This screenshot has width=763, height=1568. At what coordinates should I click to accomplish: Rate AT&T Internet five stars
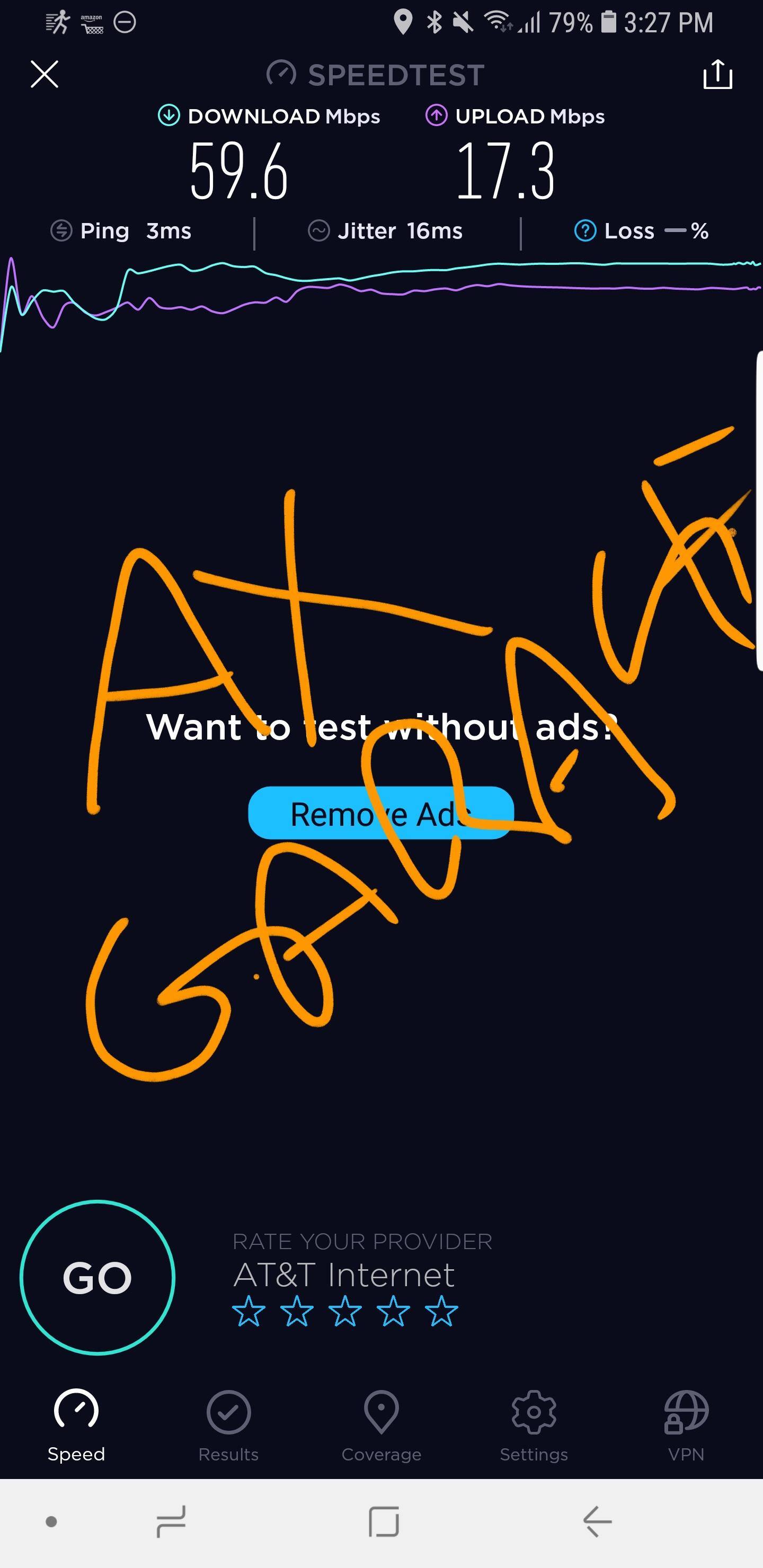tap(441, 1311)
